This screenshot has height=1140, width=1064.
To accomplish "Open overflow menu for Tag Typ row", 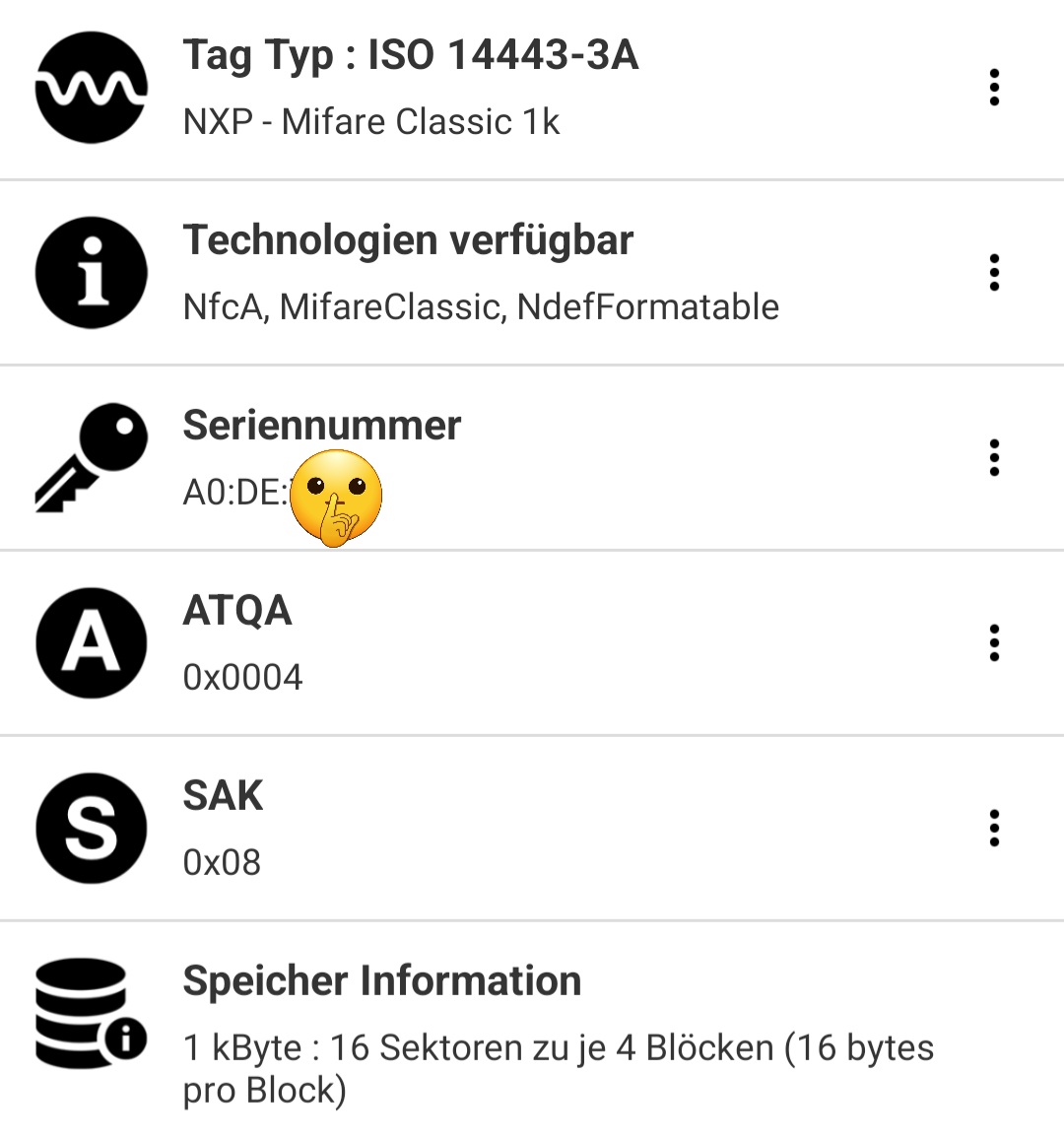I will click(x=994, y=88).
